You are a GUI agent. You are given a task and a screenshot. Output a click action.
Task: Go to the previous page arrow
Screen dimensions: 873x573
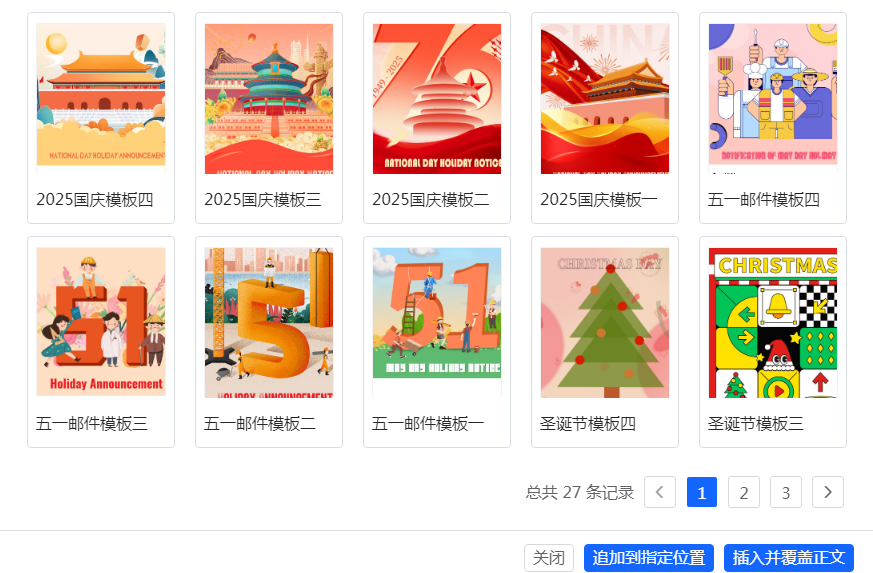(x=660, y=492)
